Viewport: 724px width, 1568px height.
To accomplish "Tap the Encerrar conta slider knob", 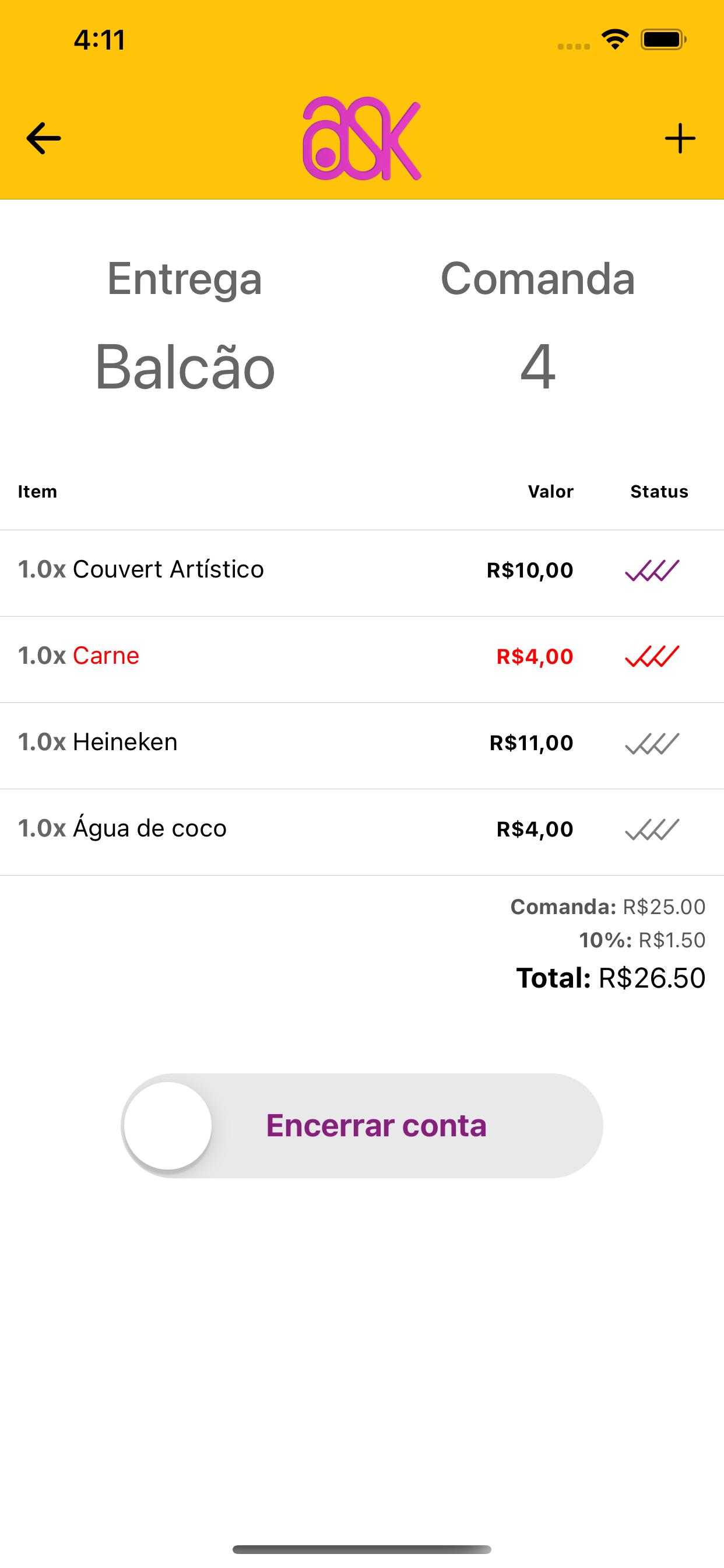I will (168, 1125).
